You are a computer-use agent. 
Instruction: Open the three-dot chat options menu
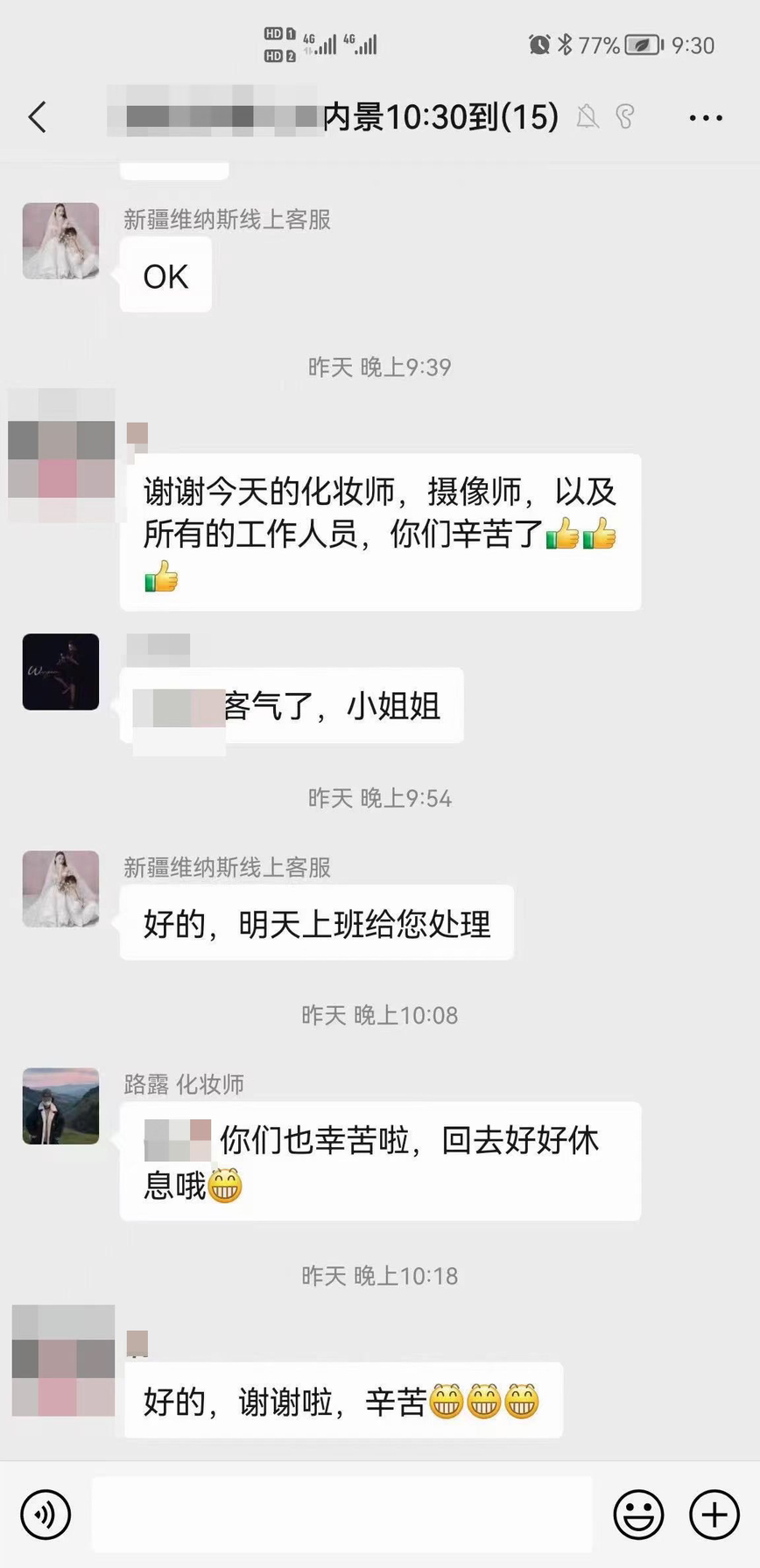tap(706, 117)
